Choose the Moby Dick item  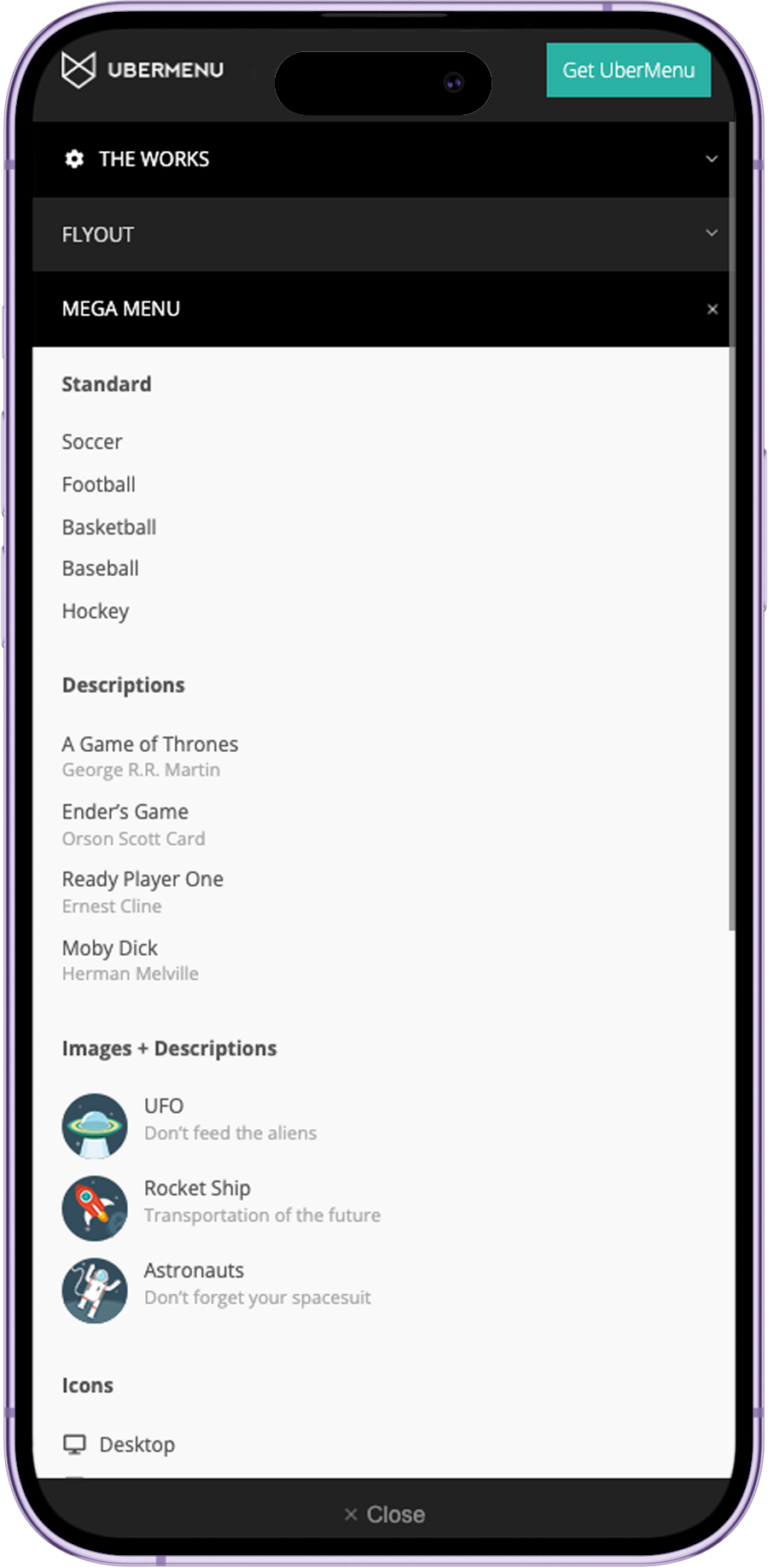(x=130, y=960)
